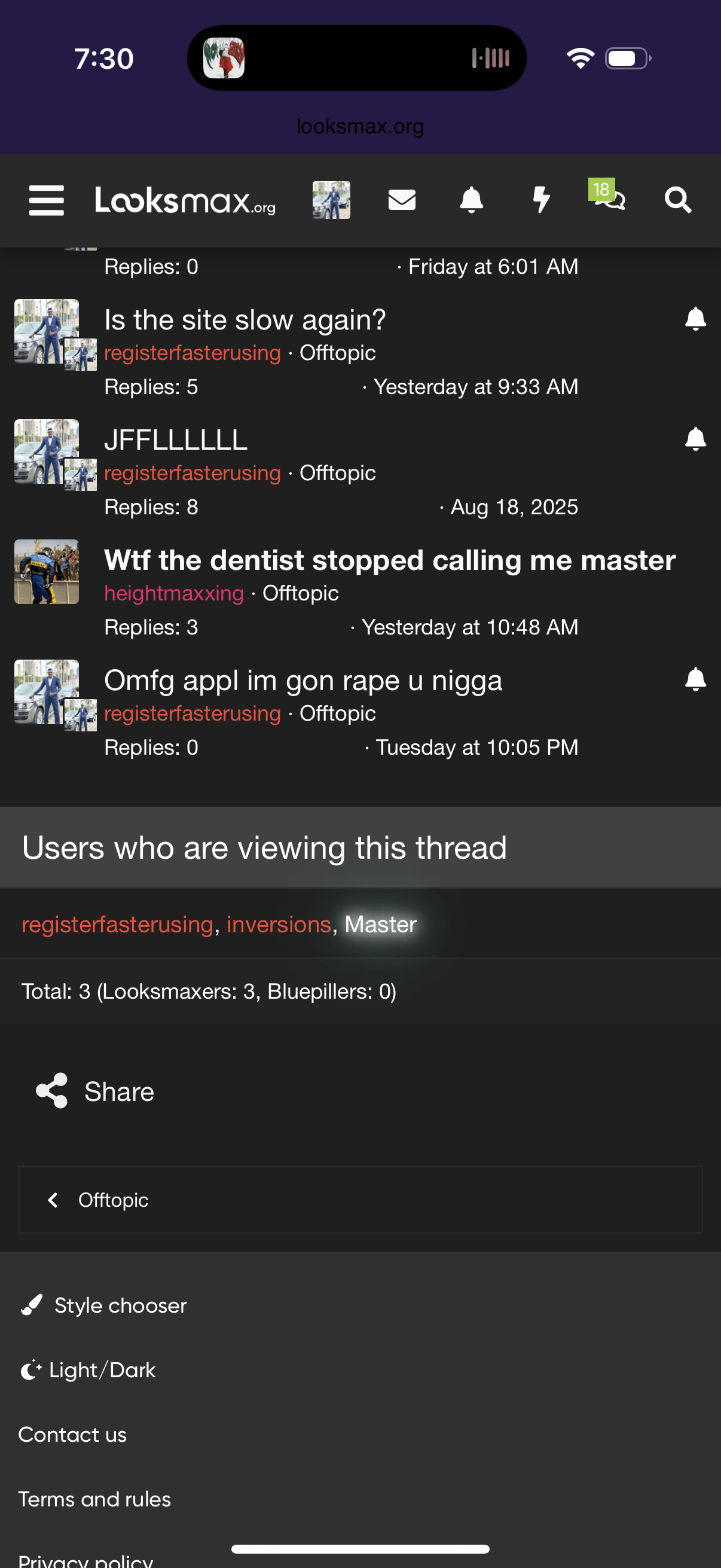Go to the Looksmax.org home logo
Viewport: 721px width, 1568px height.
(185, 200)
